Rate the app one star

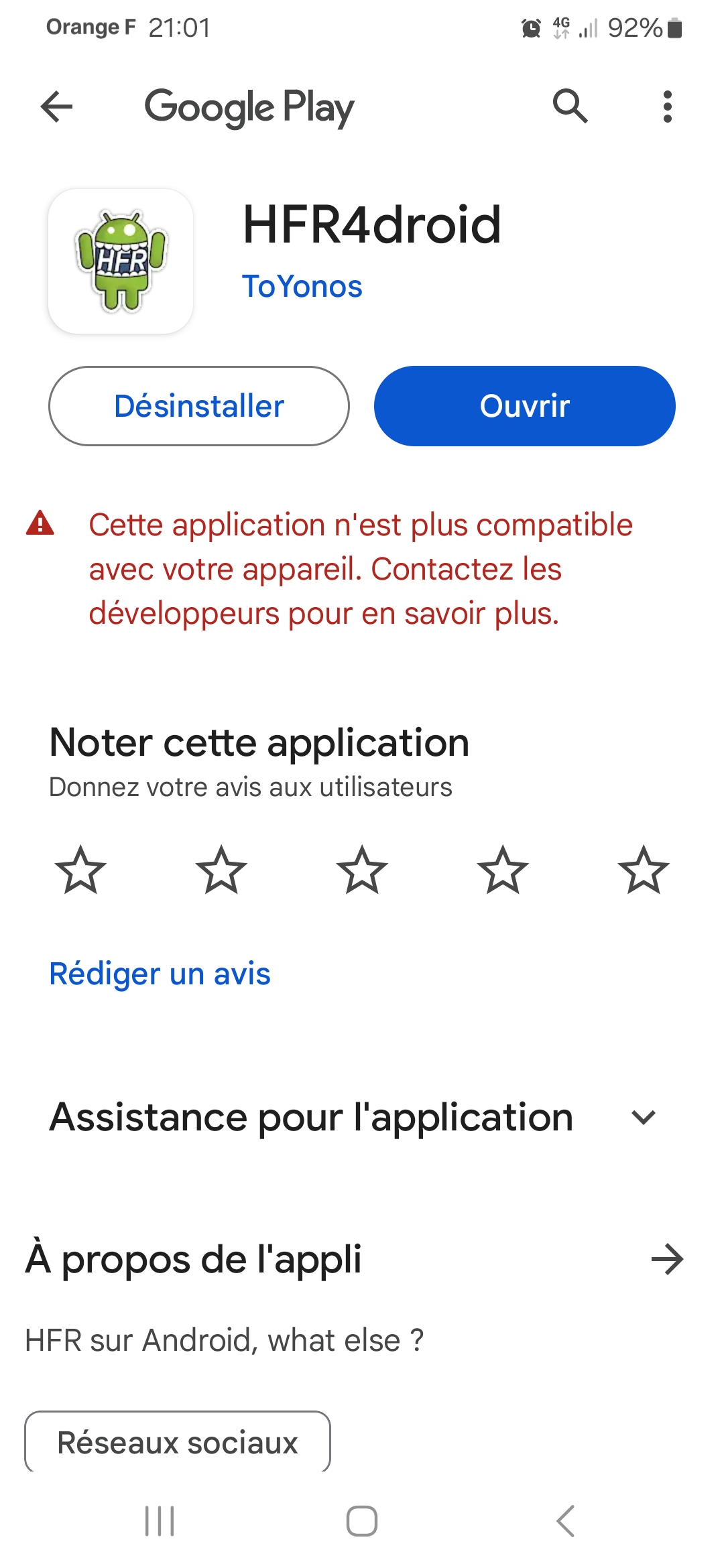(80, 870)
